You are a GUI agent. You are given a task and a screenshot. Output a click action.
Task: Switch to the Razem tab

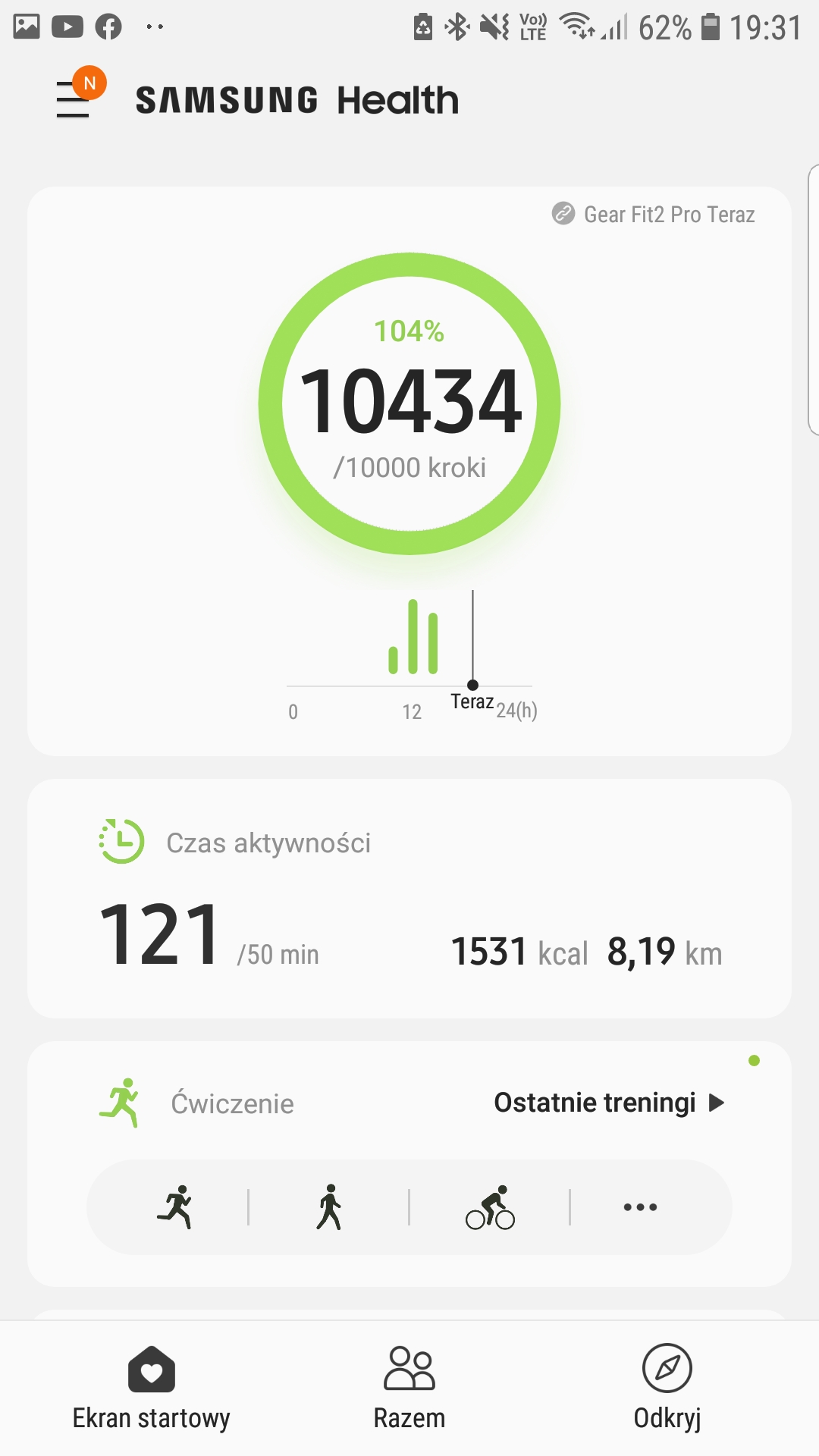409,1388
